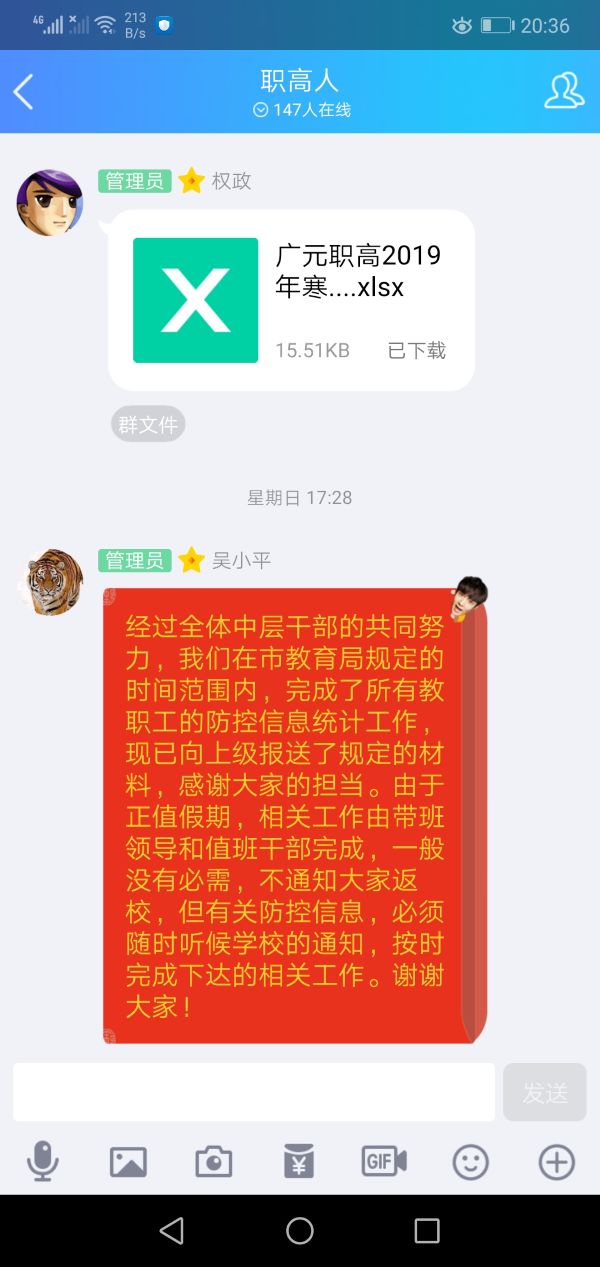
Task: Go back from the 职高人 chat
Action: tap(23, 92)
